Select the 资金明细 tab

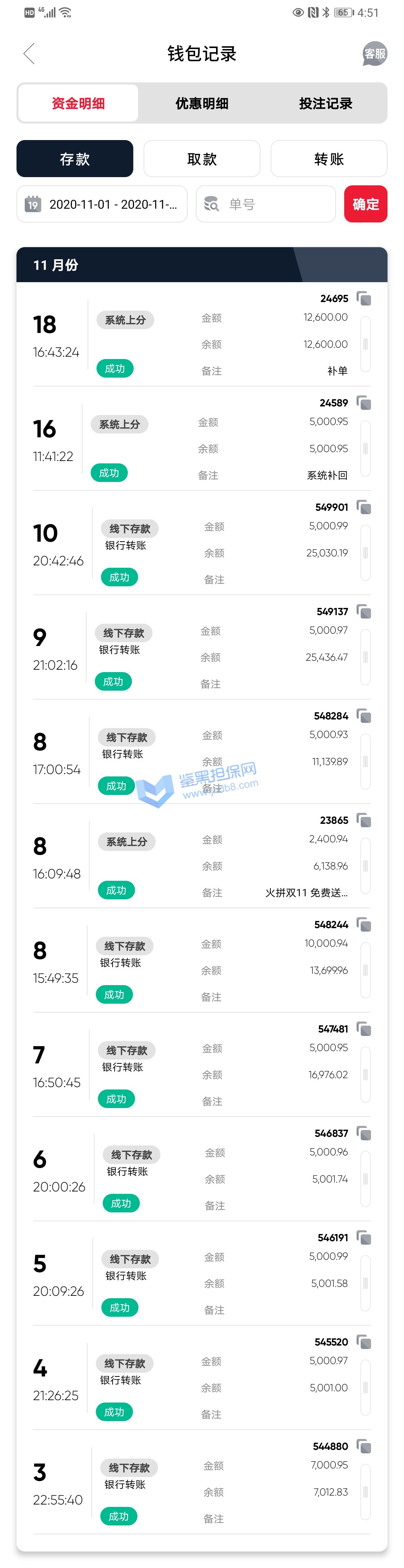(x=79, y=103)
